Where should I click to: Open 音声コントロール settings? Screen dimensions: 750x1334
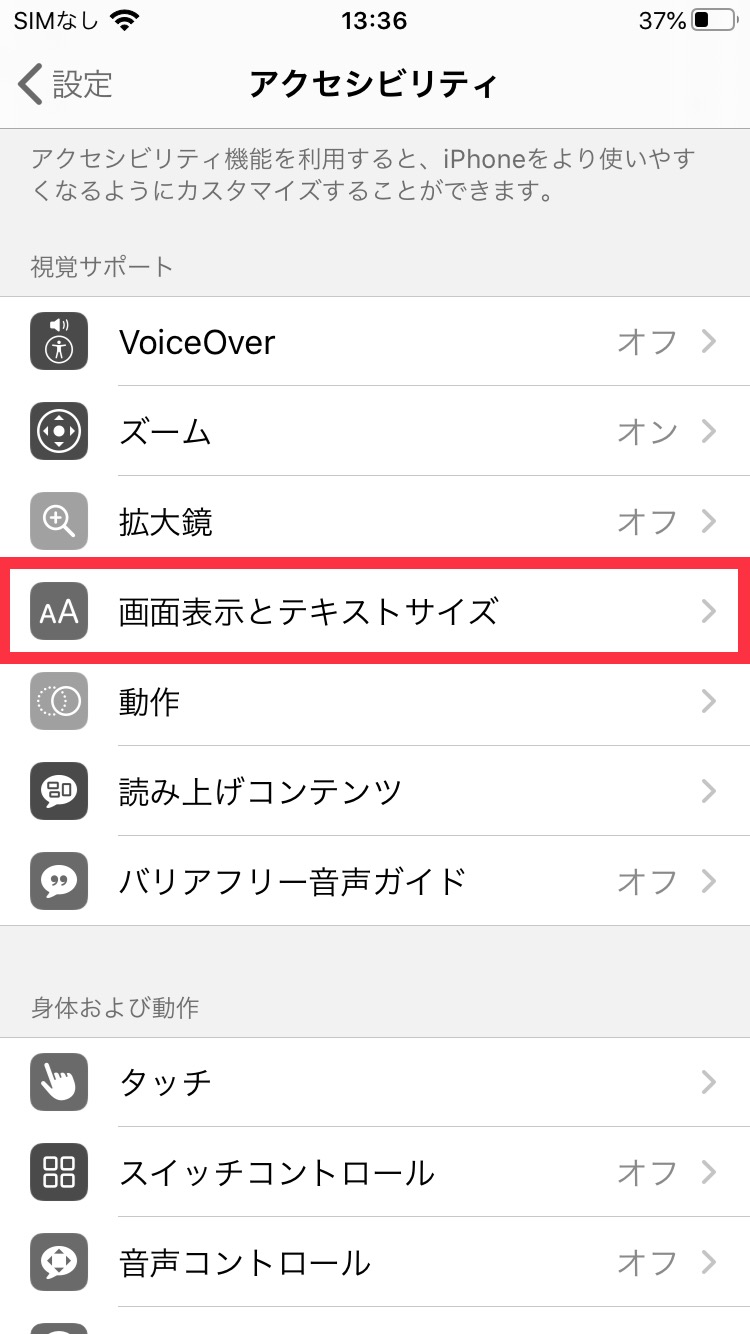click(375, 1262)
